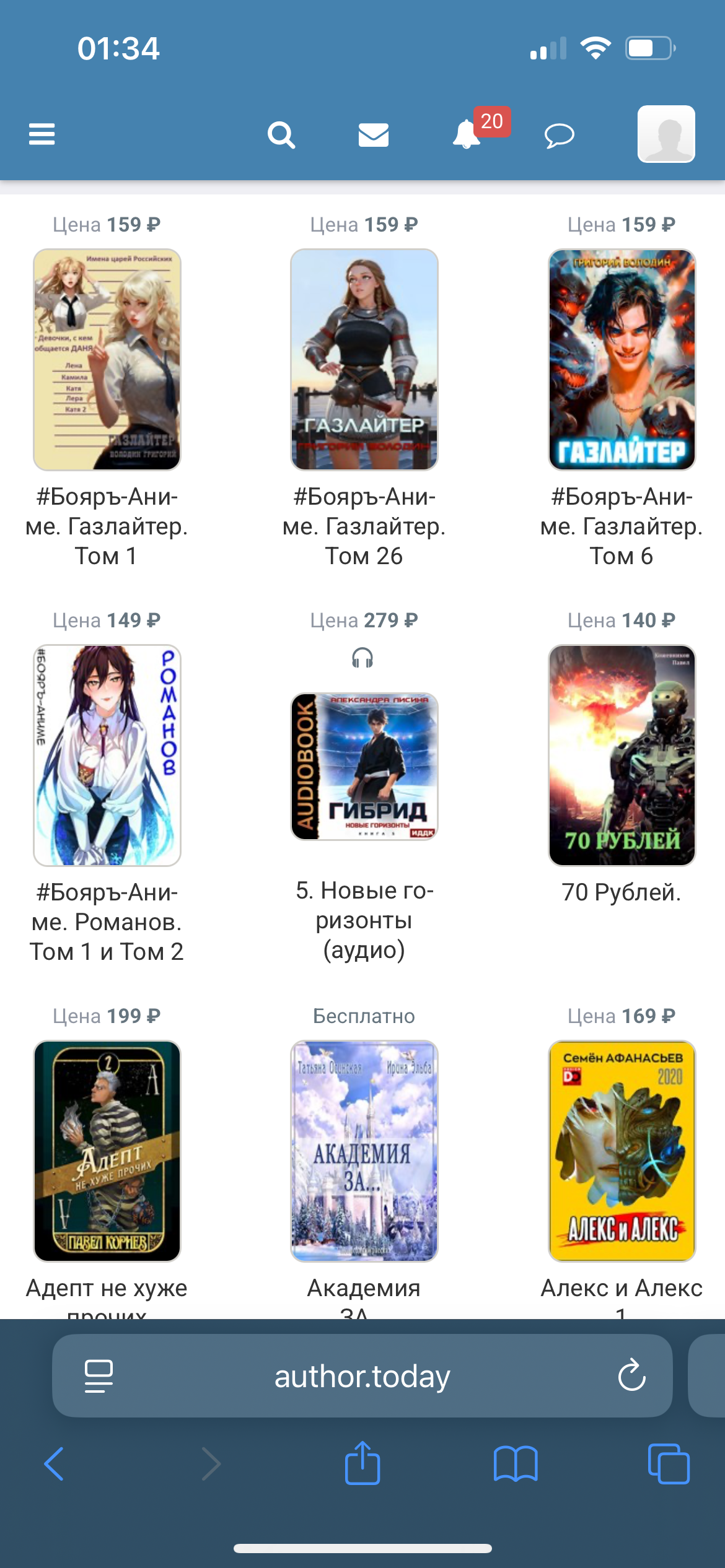Open the messages envelope icon
725x1568 pixels.
coord(373,134)
